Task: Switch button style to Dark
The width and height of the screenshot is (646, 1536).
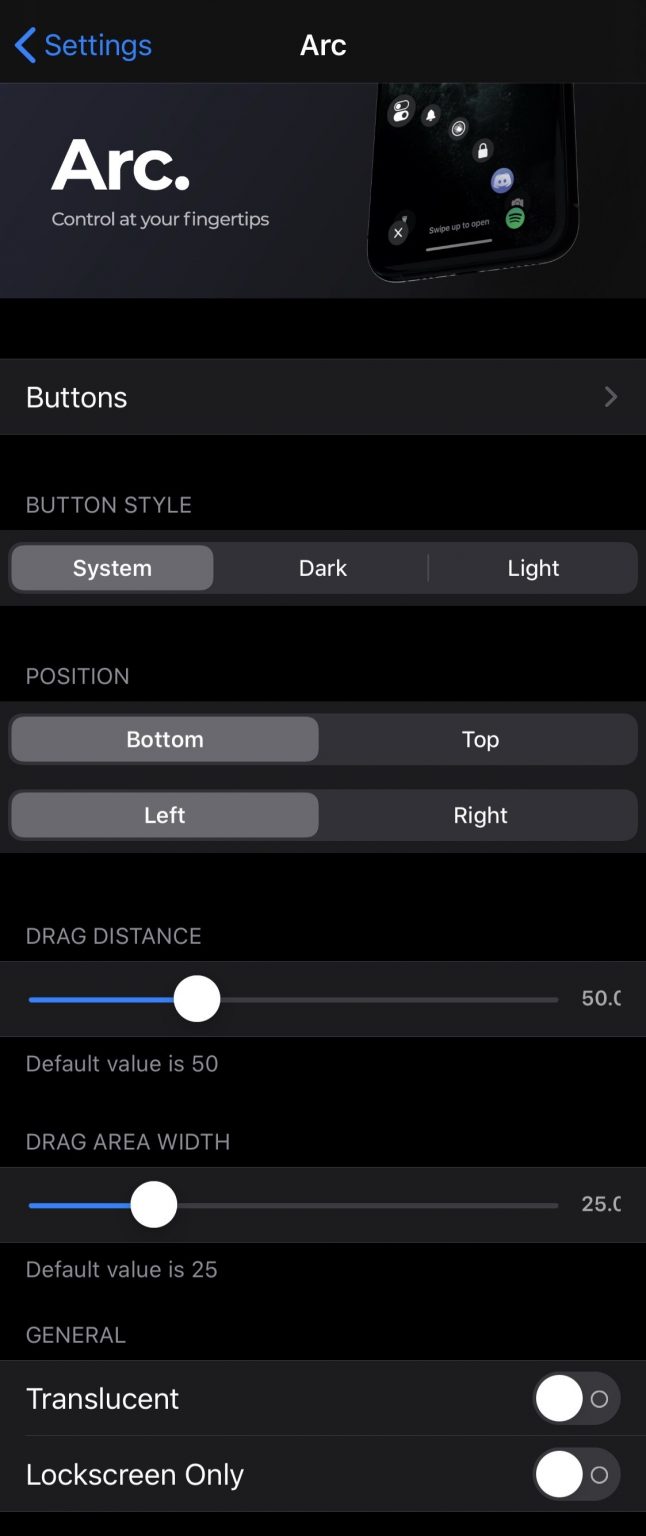Action: click(322, 568)
